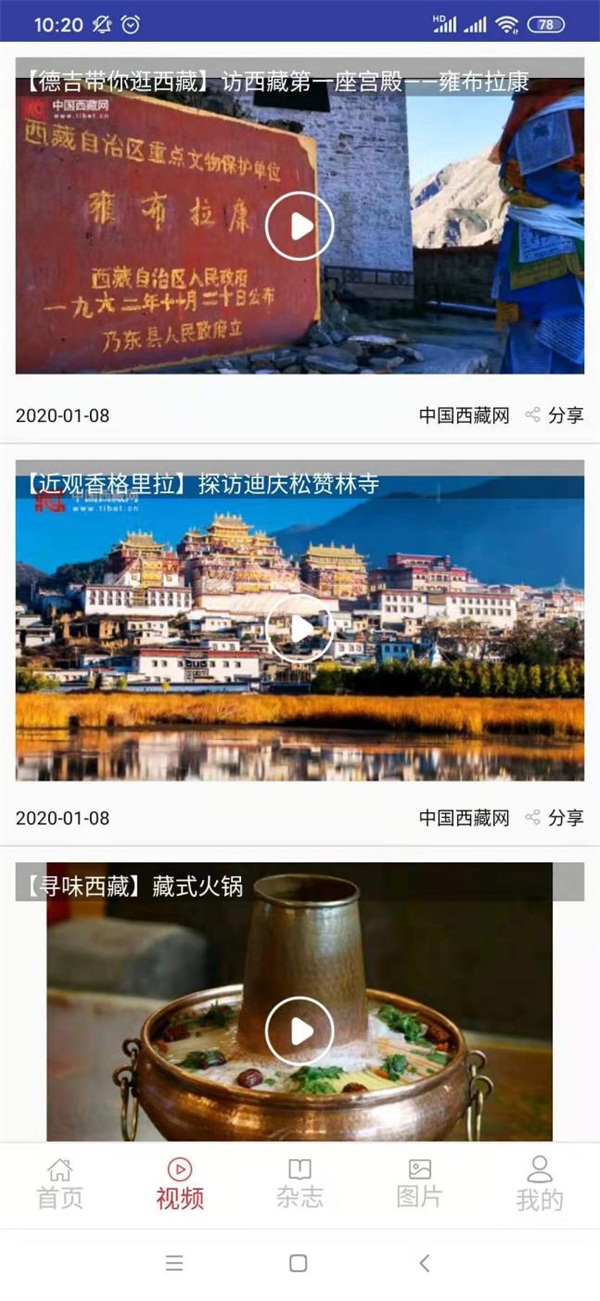Viewport: 600px width, 1301px height.
Task: Share the 雍布拉康 video via 分享
Action: (x=556, y=415)
